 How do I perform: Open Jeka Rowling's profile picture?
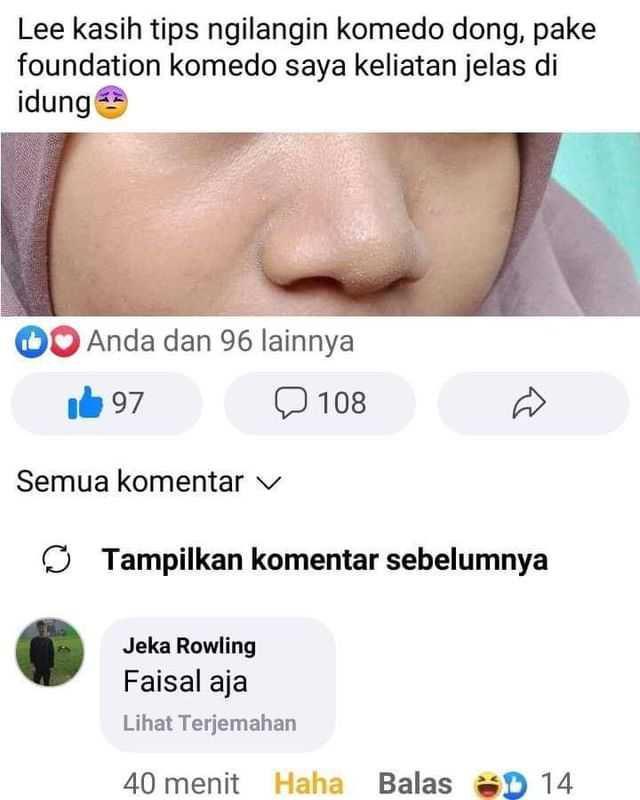pos(49,652)
